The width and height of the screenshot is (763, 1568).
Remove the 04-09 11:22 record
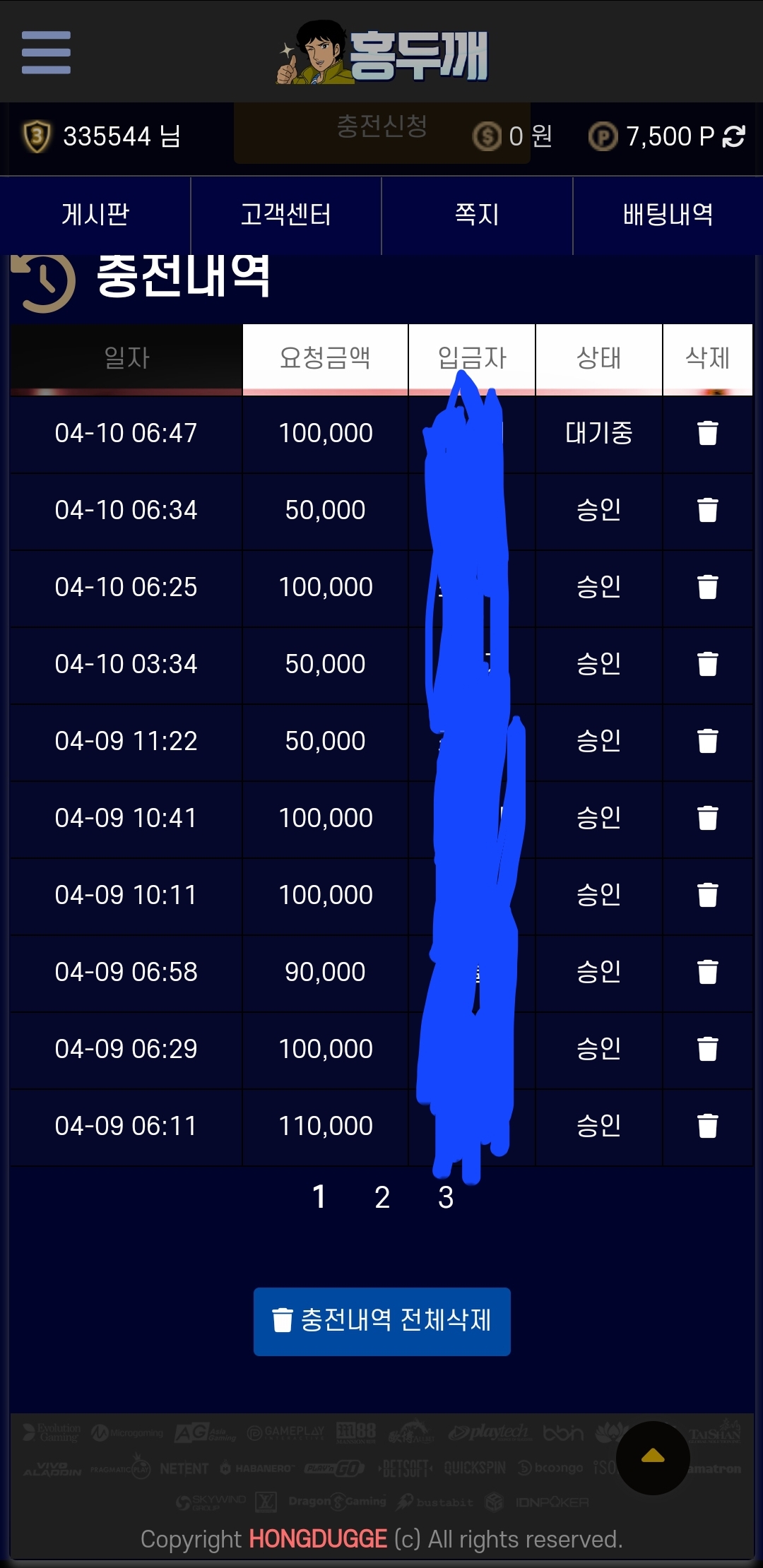click(x=707, y=741)
